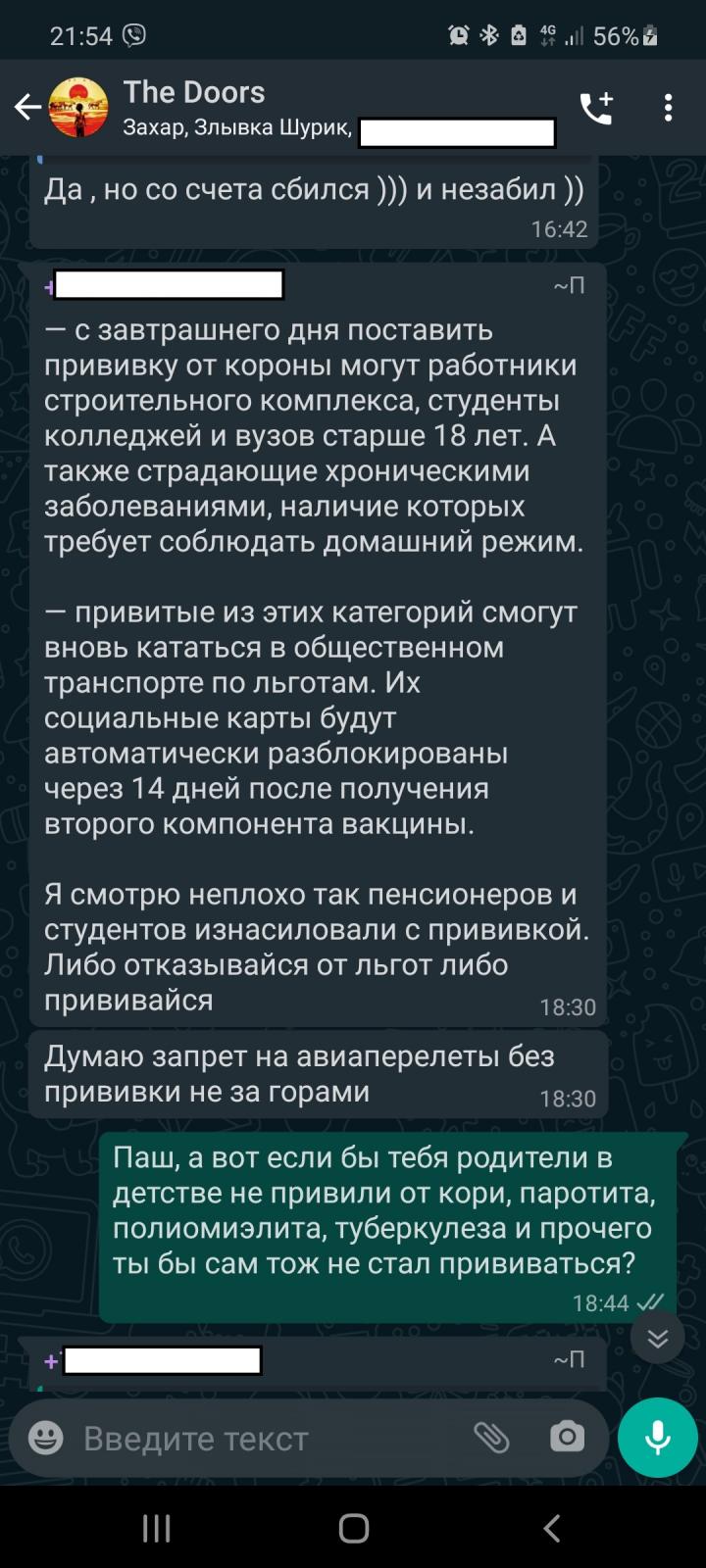Image resolution: width=706 pixels, height=1568 pixels.
Task: Attach a file with the paperclip
Action: point(491,1438)
